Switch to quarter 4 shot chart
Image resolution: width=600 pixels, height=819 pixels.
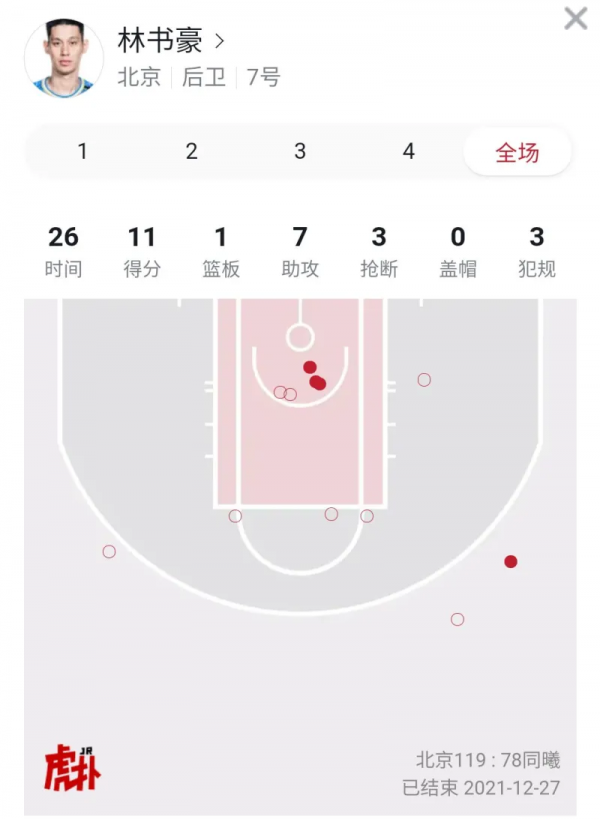(x=408, y=152)
